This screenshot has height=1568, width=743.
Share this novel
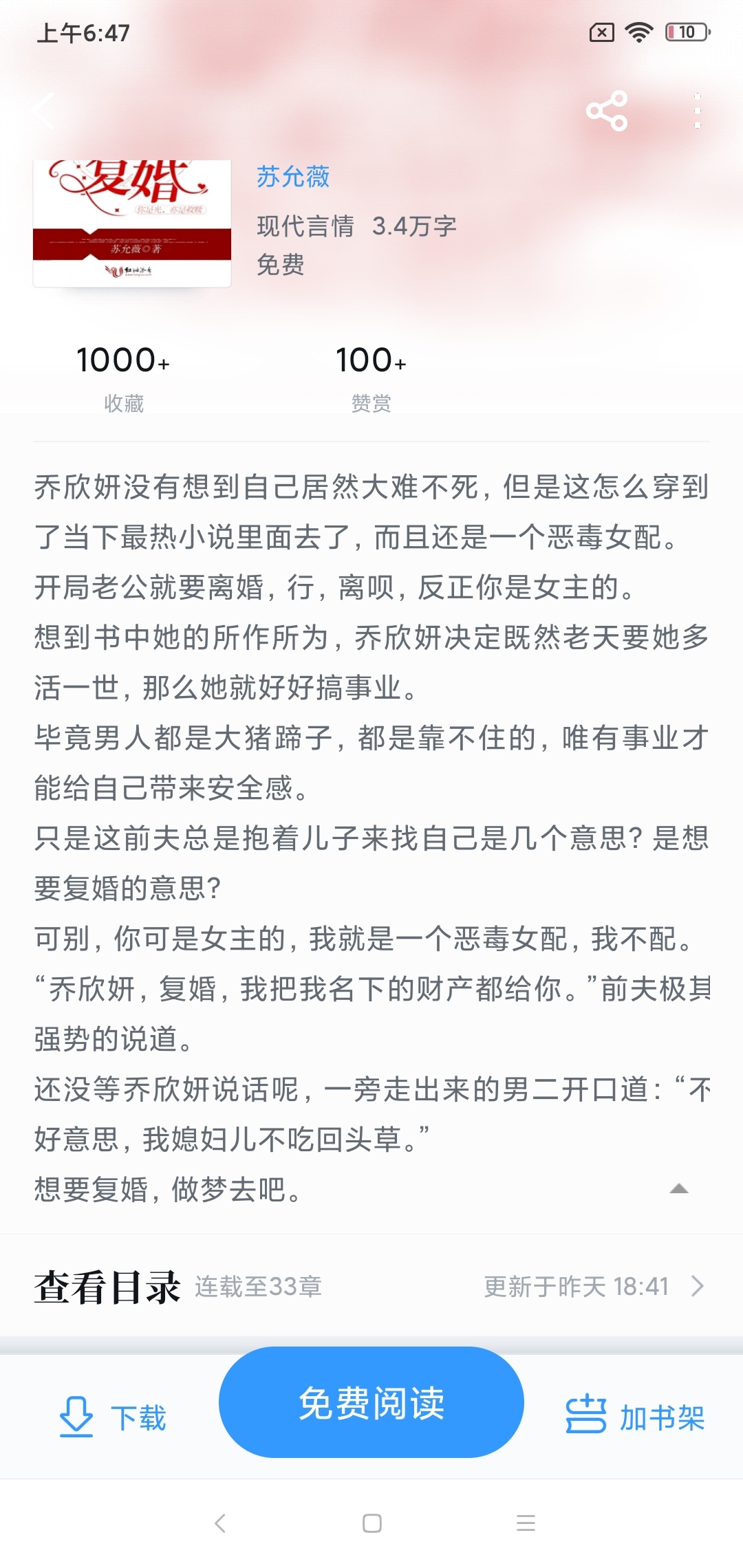pos(607,111)
